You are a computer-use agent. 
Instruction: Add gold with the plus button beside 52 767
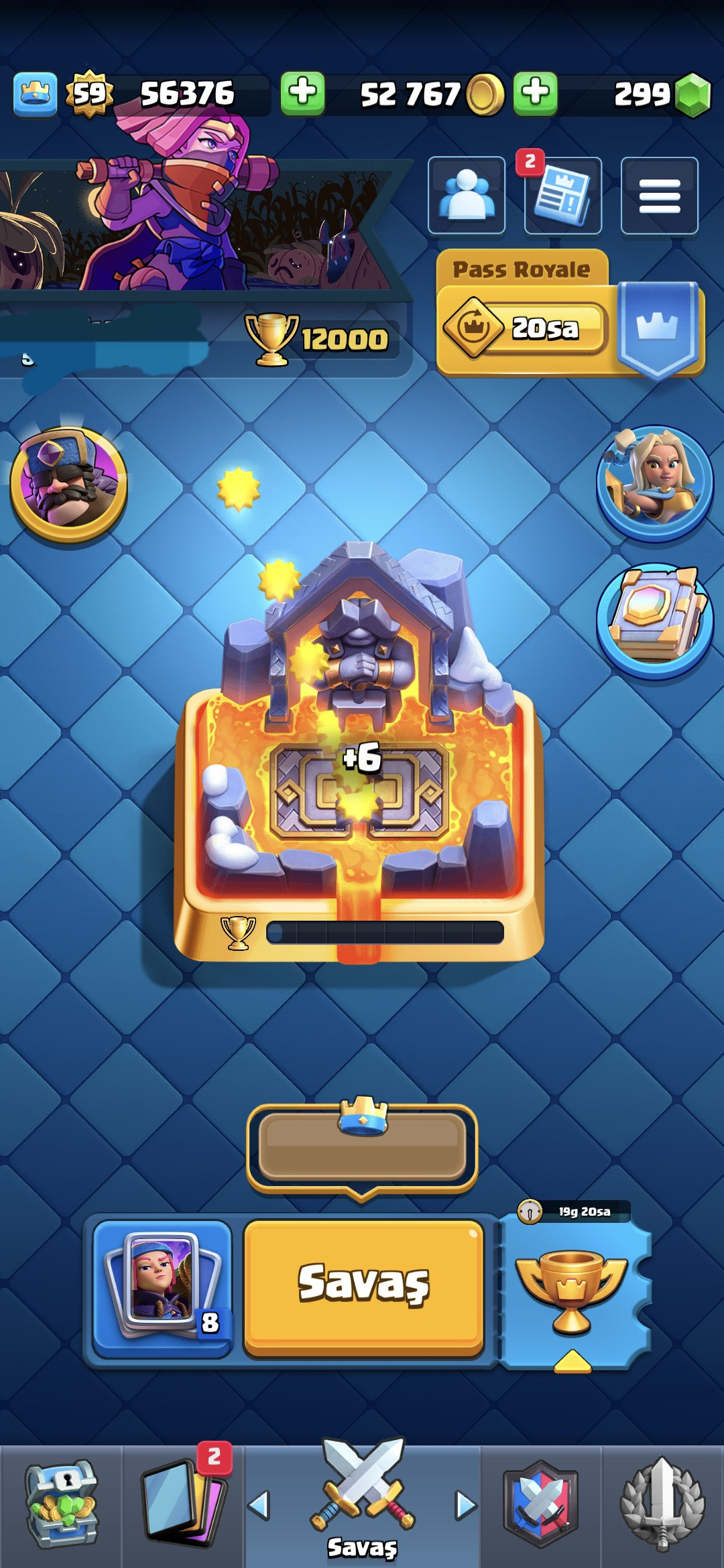535,92
